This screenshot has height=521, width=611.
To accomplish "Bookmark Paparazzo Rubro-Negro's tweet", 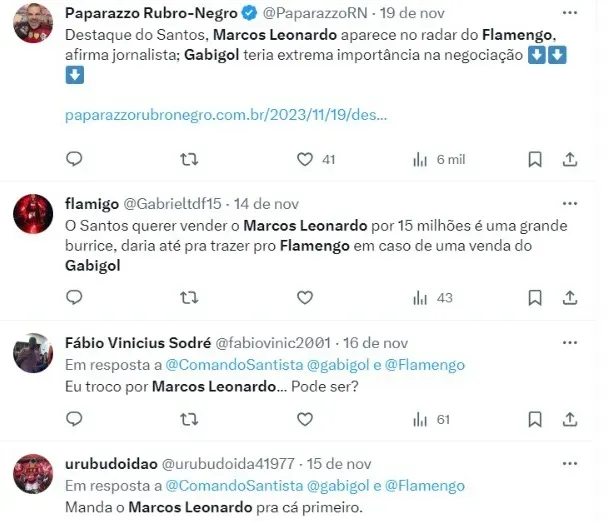I will coord(535,159).
